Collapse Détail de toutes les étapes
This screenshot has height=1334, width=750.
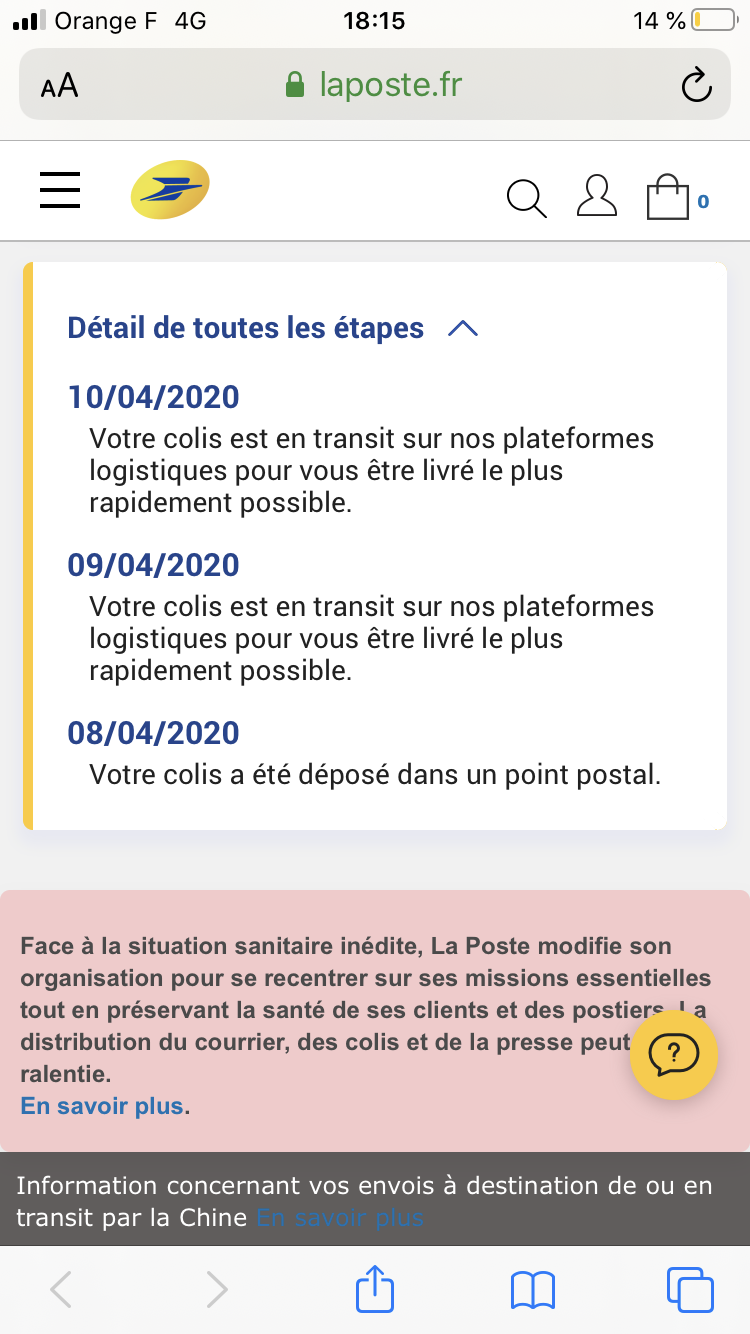[x=272, y=328]
